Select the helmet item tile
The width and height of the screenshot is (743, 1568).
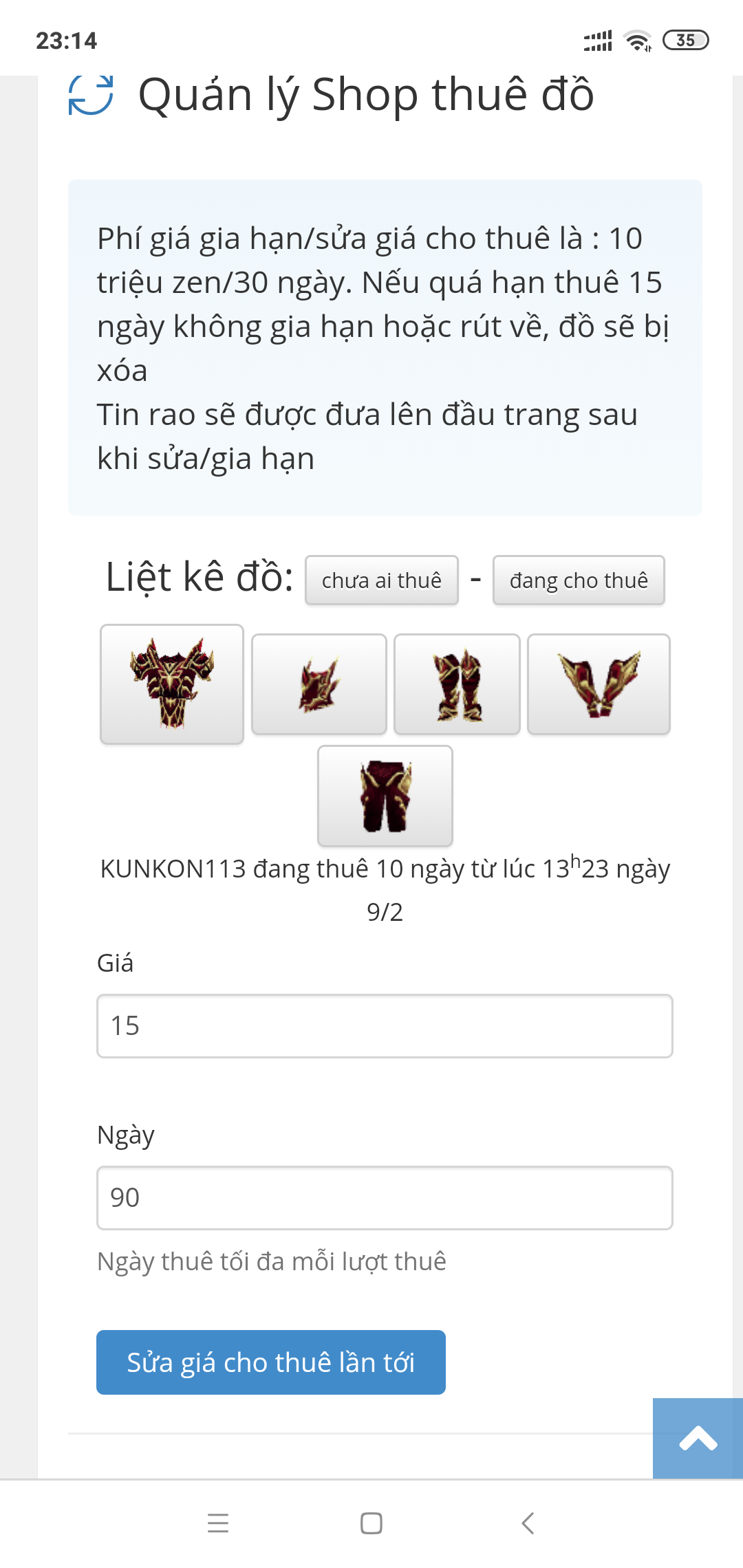tap(319, 684)
